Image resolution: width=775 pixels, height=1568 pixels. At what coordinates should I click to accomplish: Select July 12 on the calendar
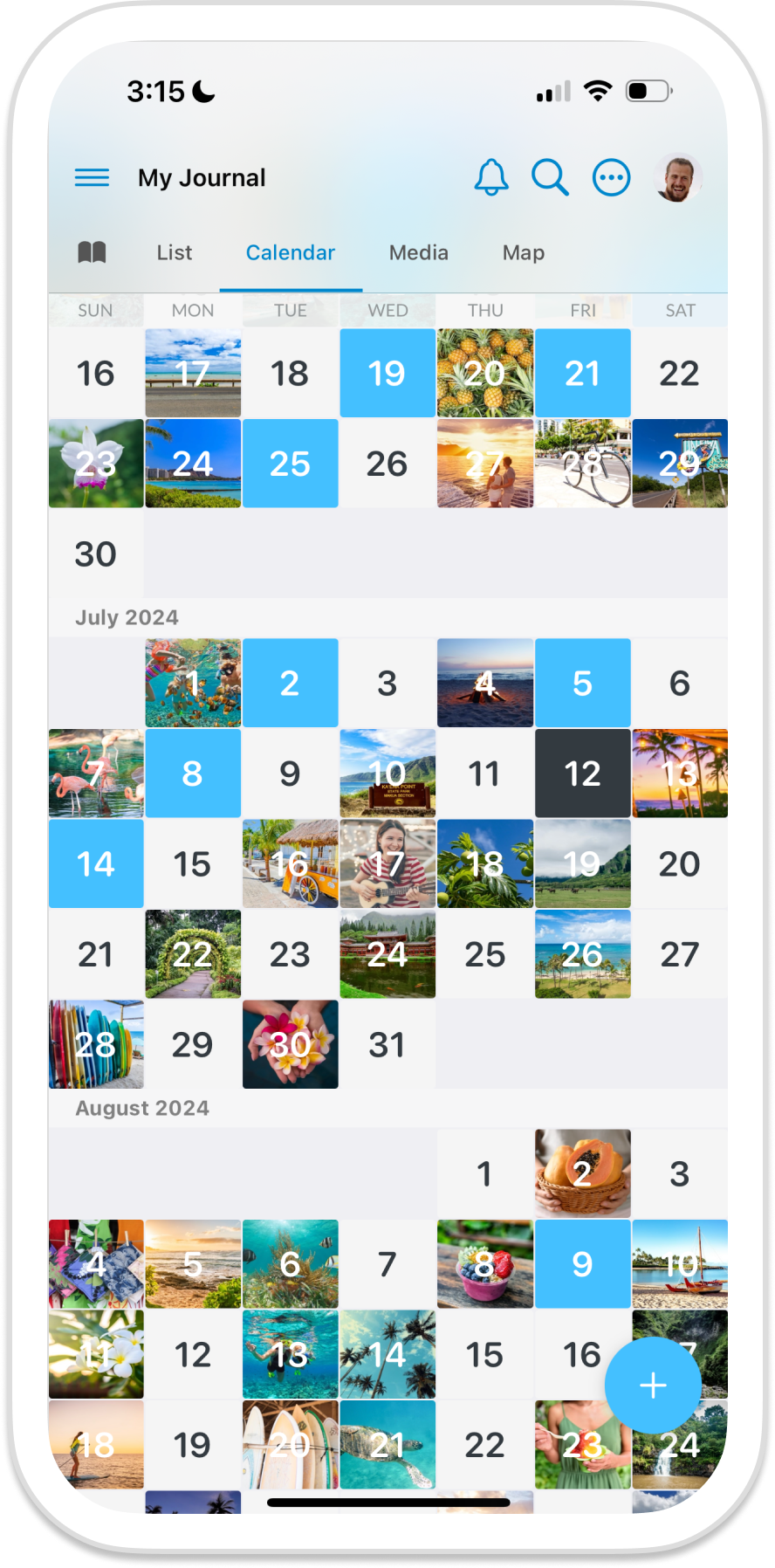click(x=582, y=774)
